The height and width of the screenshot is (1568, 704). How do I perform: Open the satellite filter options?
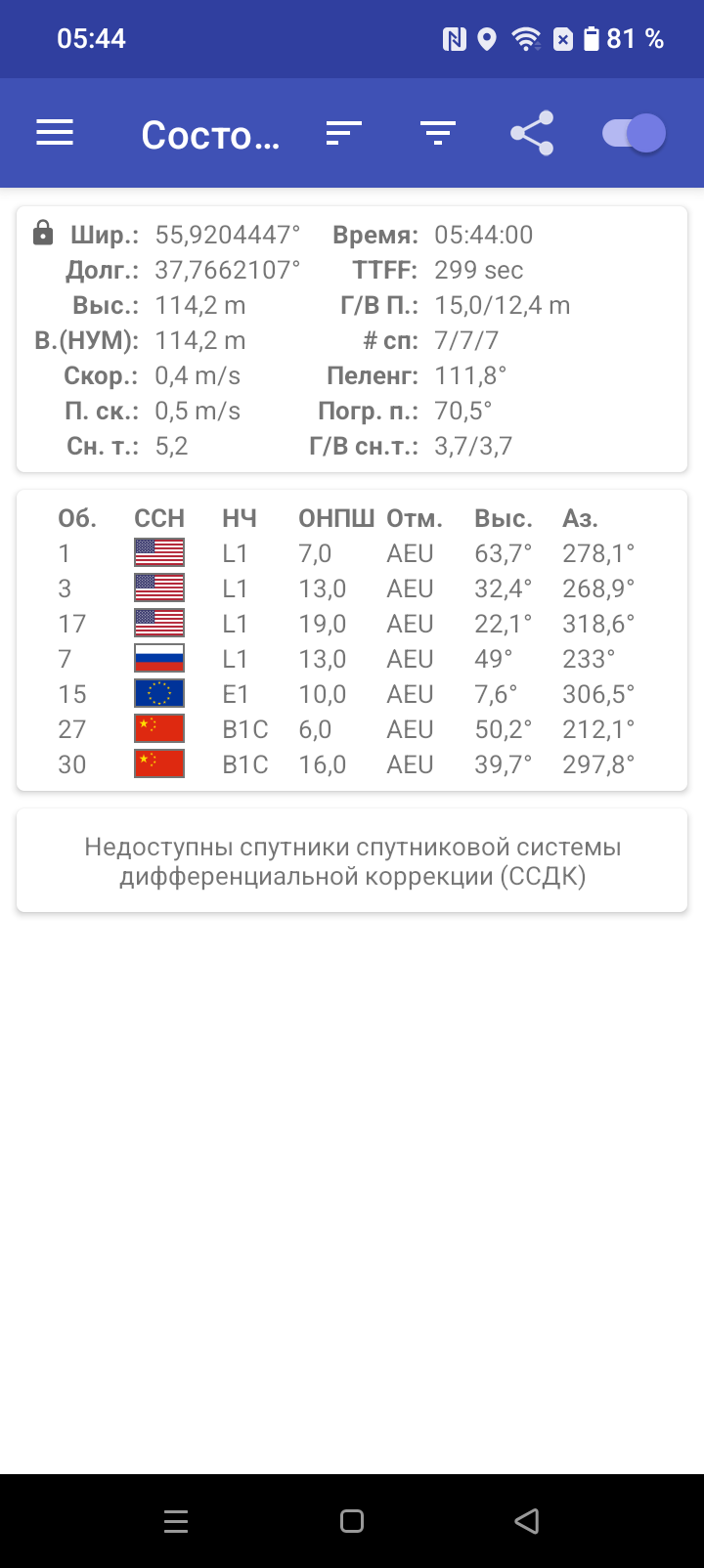(437, 133)
